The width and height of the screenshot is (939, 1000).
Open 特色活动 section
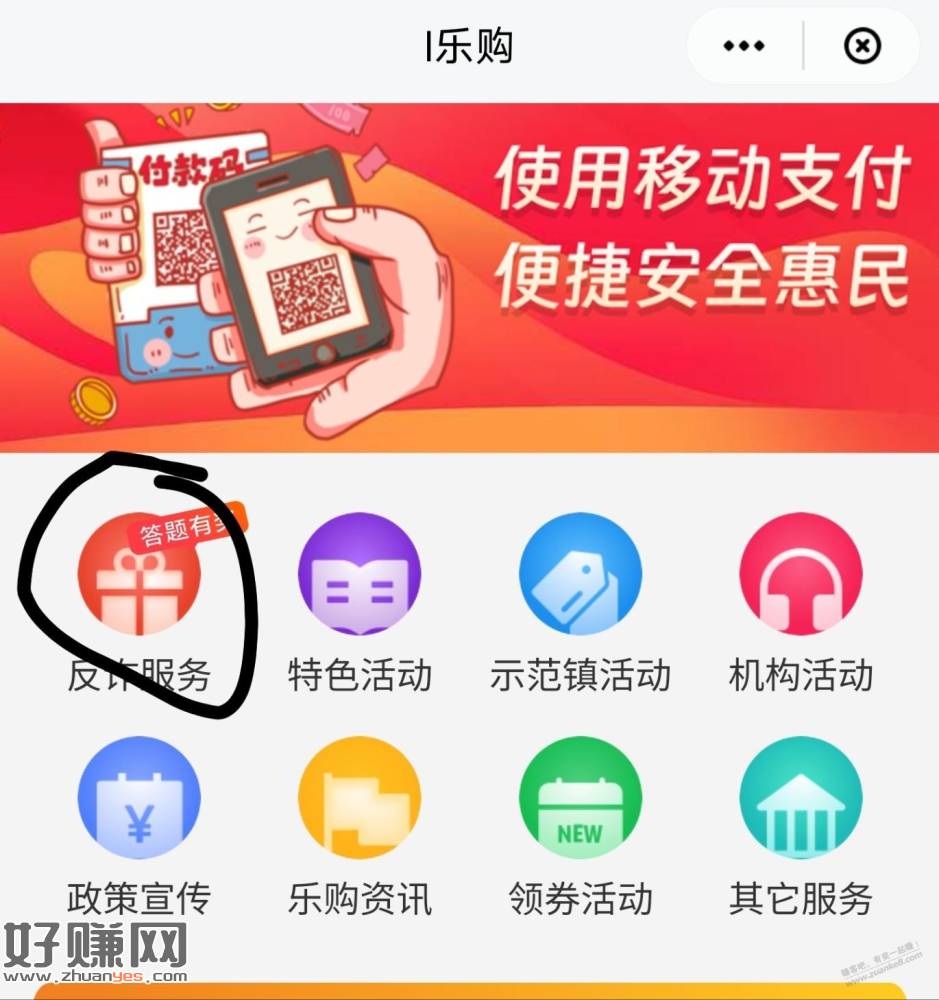(360, 575)
